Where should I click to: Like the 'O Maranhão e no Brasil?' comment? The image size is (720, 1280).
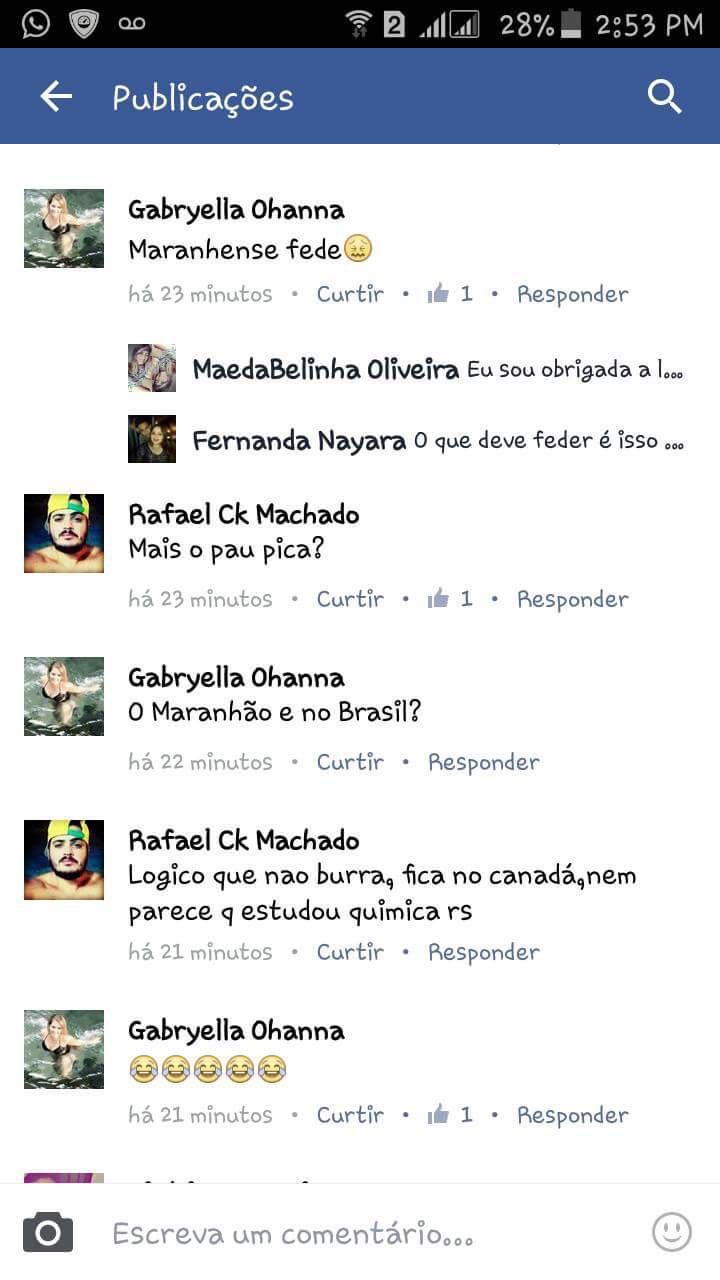(350, 762)
